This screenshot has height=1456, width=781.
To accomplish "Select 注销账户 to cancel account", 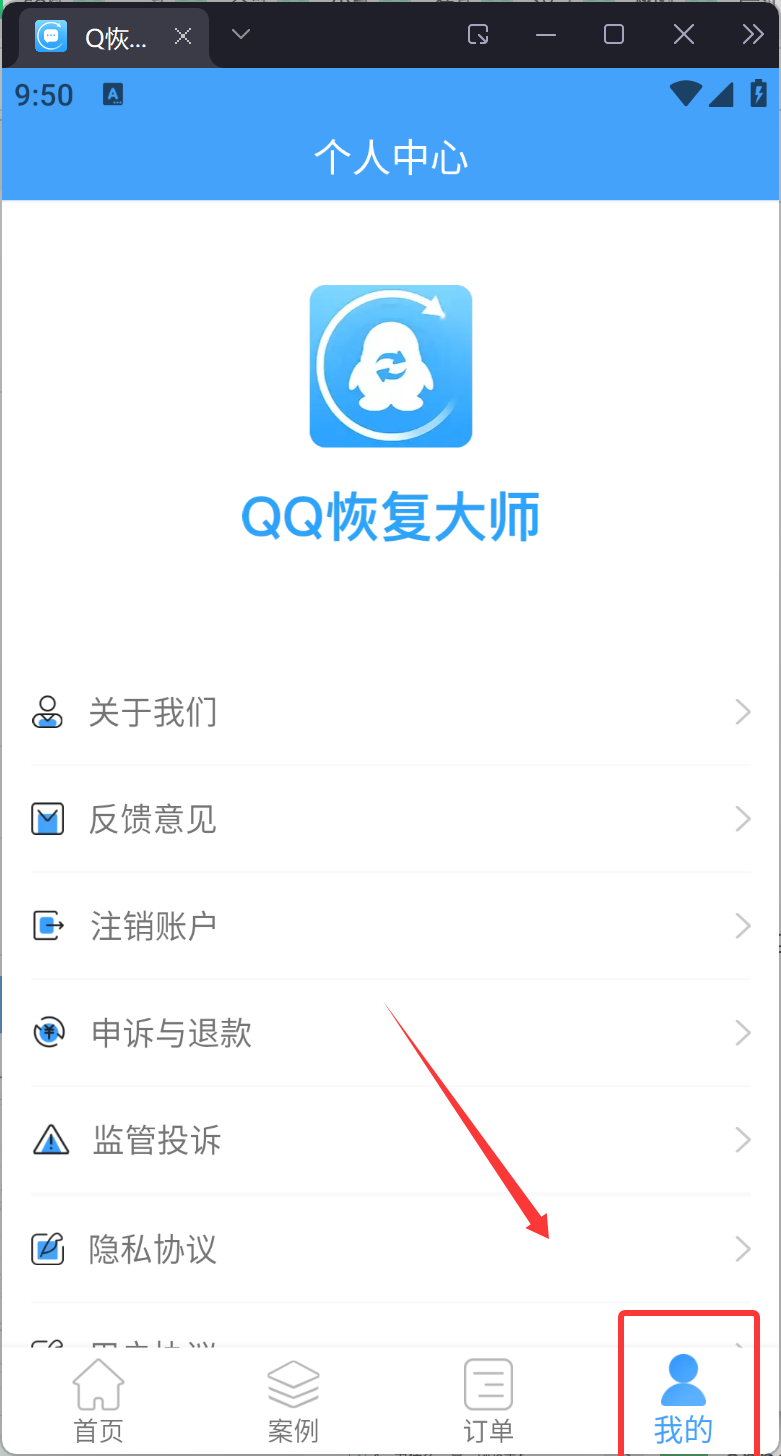I will [390, 926].
